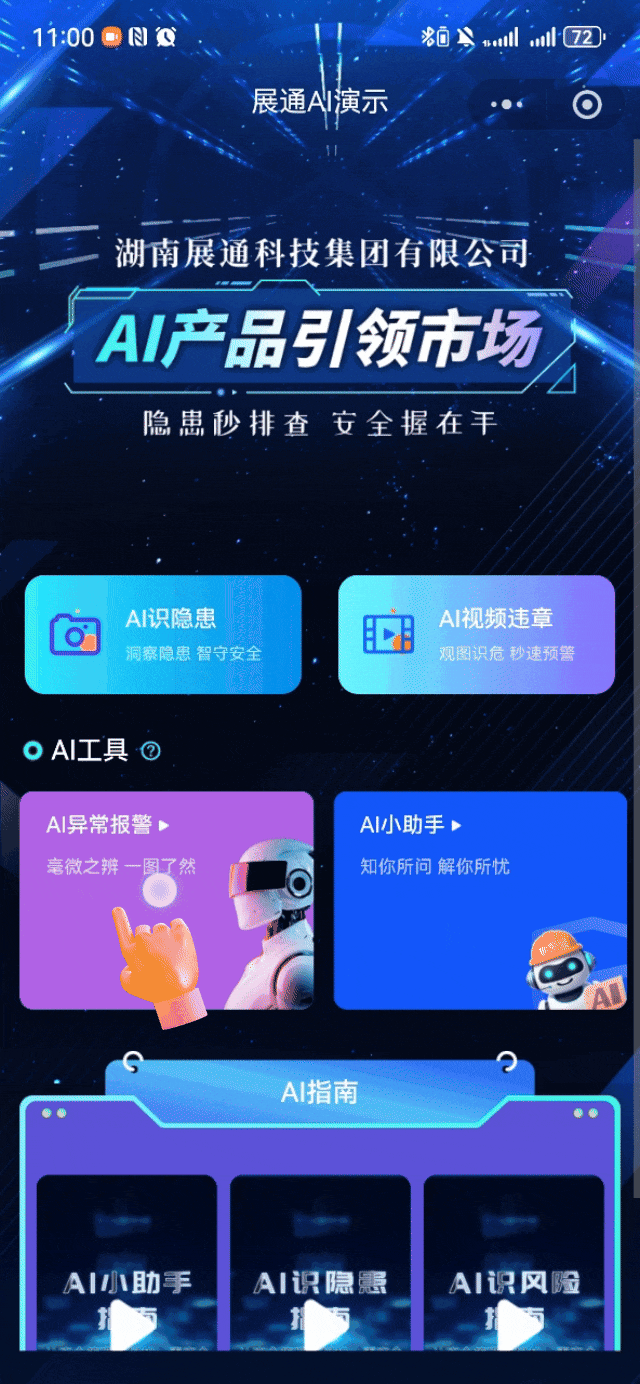
Task: Play the AI识风险指南 video
Action: (x=514, y=1322)
